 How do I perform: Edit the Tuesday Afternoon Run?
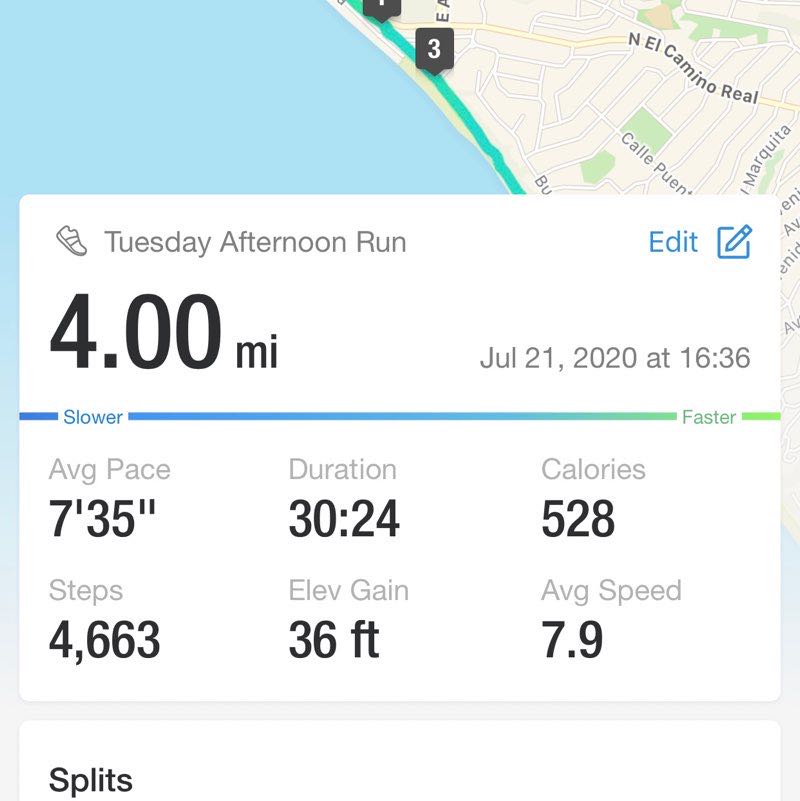pyautogui.click(x=699, y=242)
